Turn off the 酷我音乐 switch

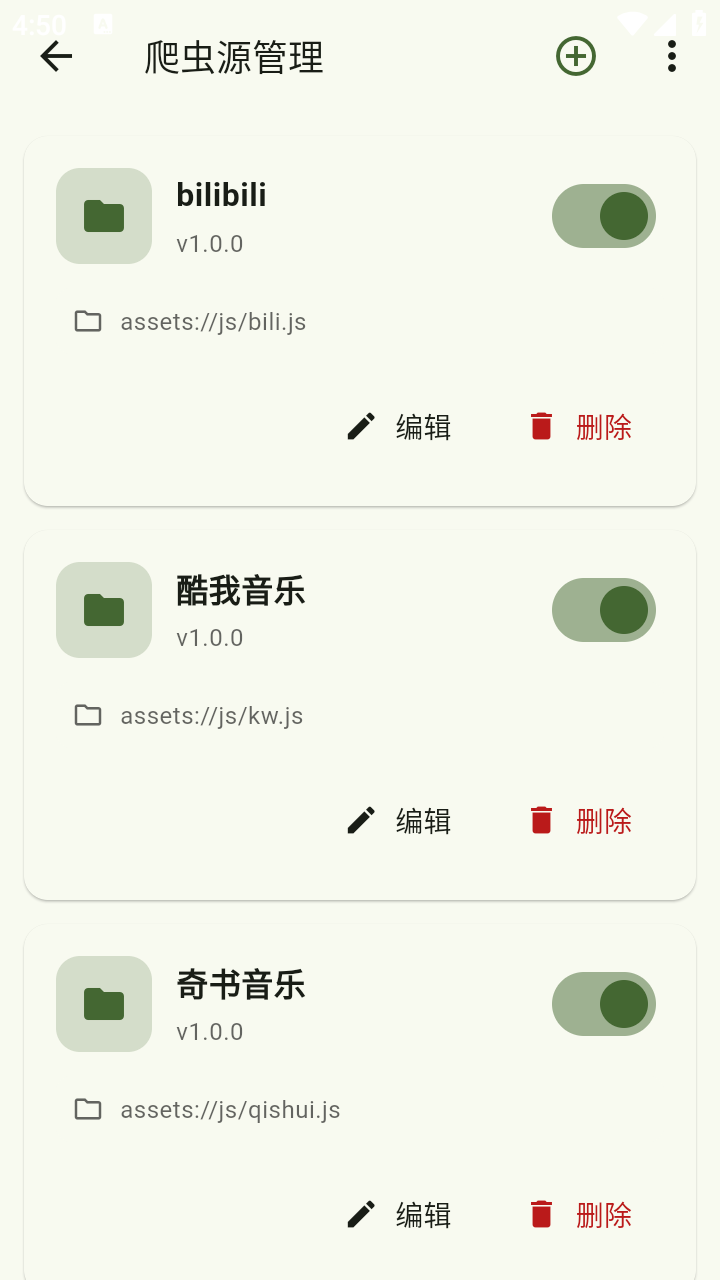(x=603, y=609)
